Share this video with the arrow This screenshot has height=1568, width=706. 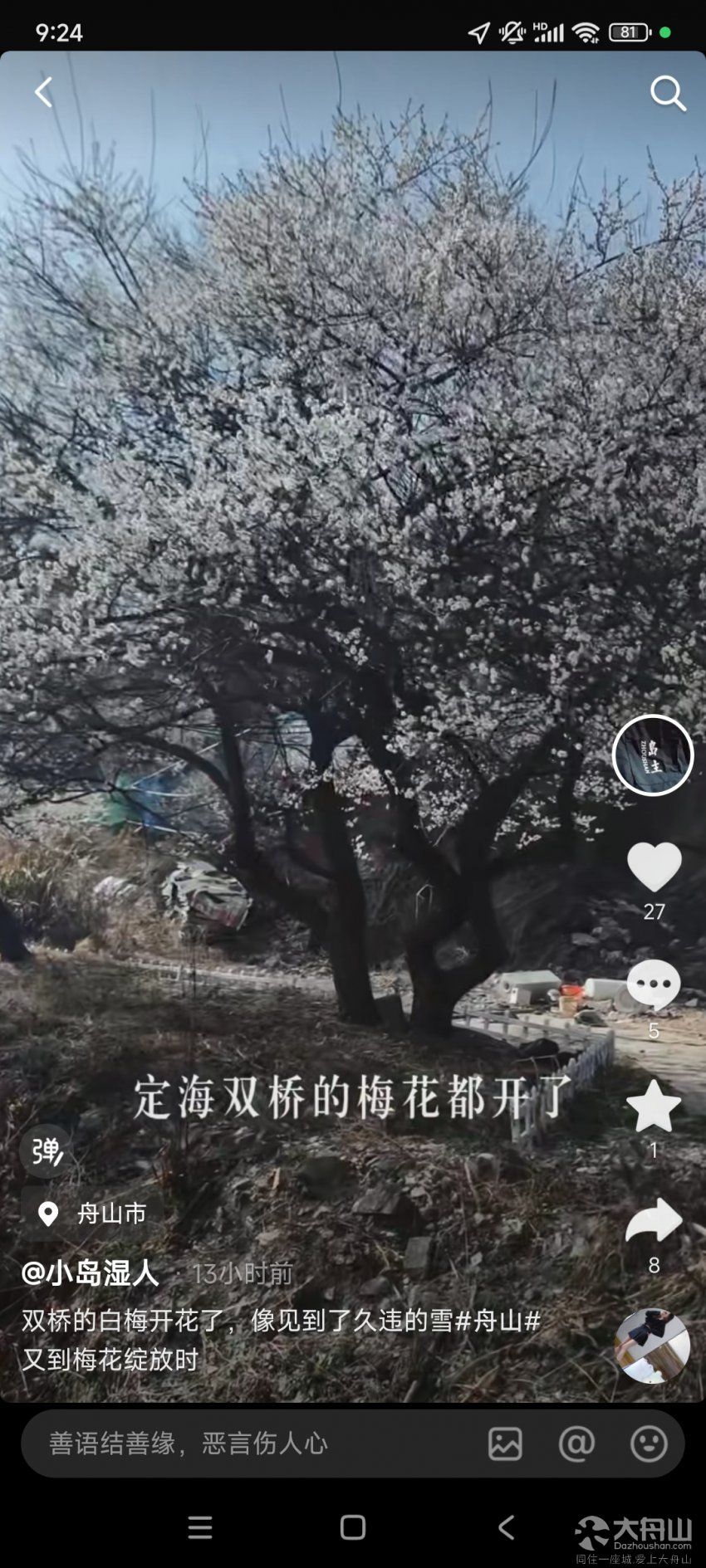(654, 1221)
